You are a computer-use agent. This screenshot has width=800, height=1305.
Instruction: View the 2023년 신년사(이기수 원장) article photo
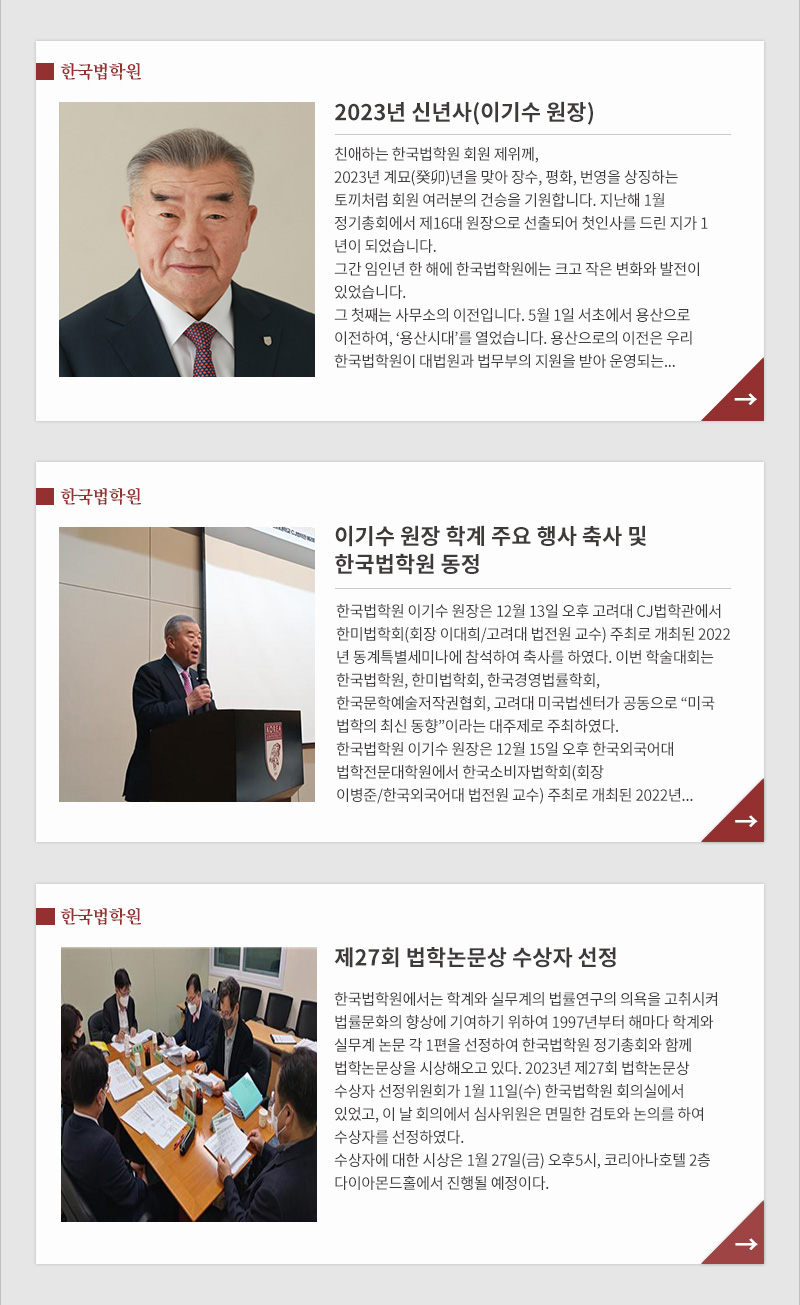187,239
